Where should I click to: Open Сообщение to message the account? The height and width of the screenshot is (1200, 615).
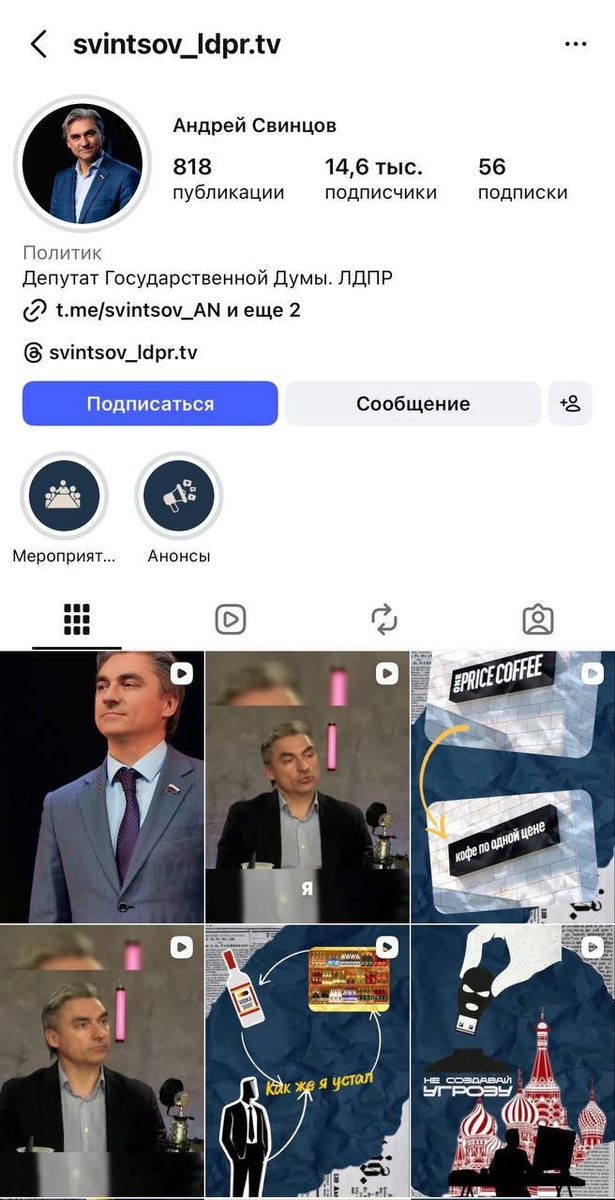[x=413, y=404]
